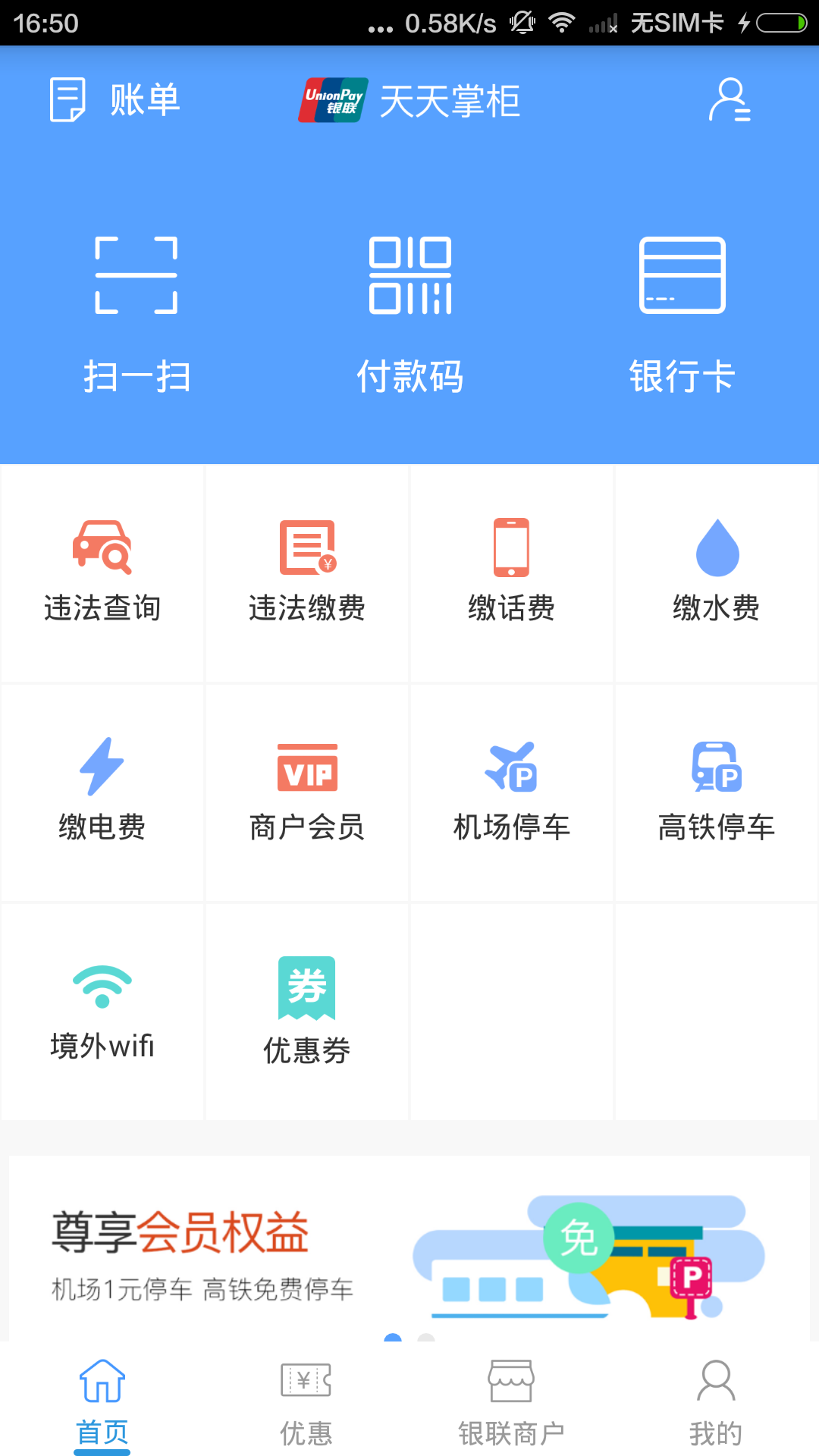This screenshot has height=1456, width=819.
Task: Pay water bill via 缴水费
Action: [717, 573]
